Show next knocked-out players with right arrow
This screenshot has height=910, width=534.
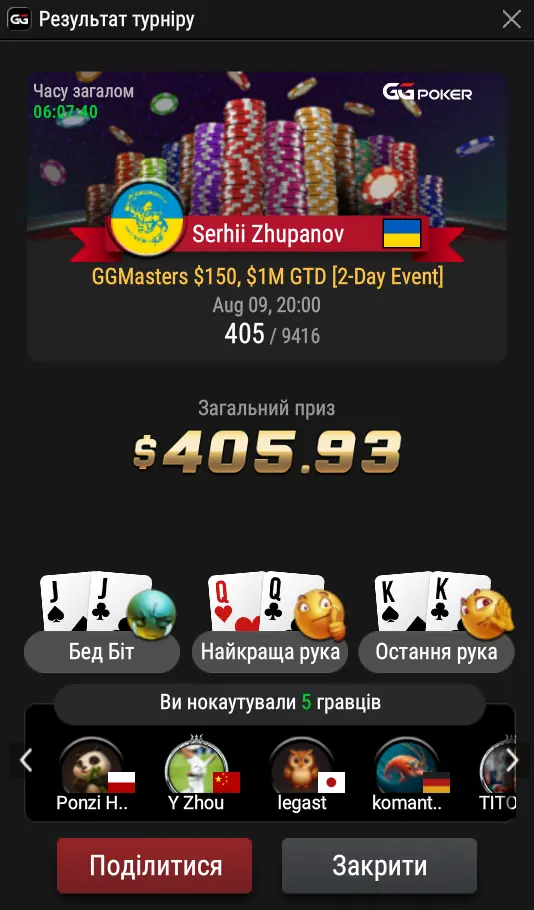512,760
